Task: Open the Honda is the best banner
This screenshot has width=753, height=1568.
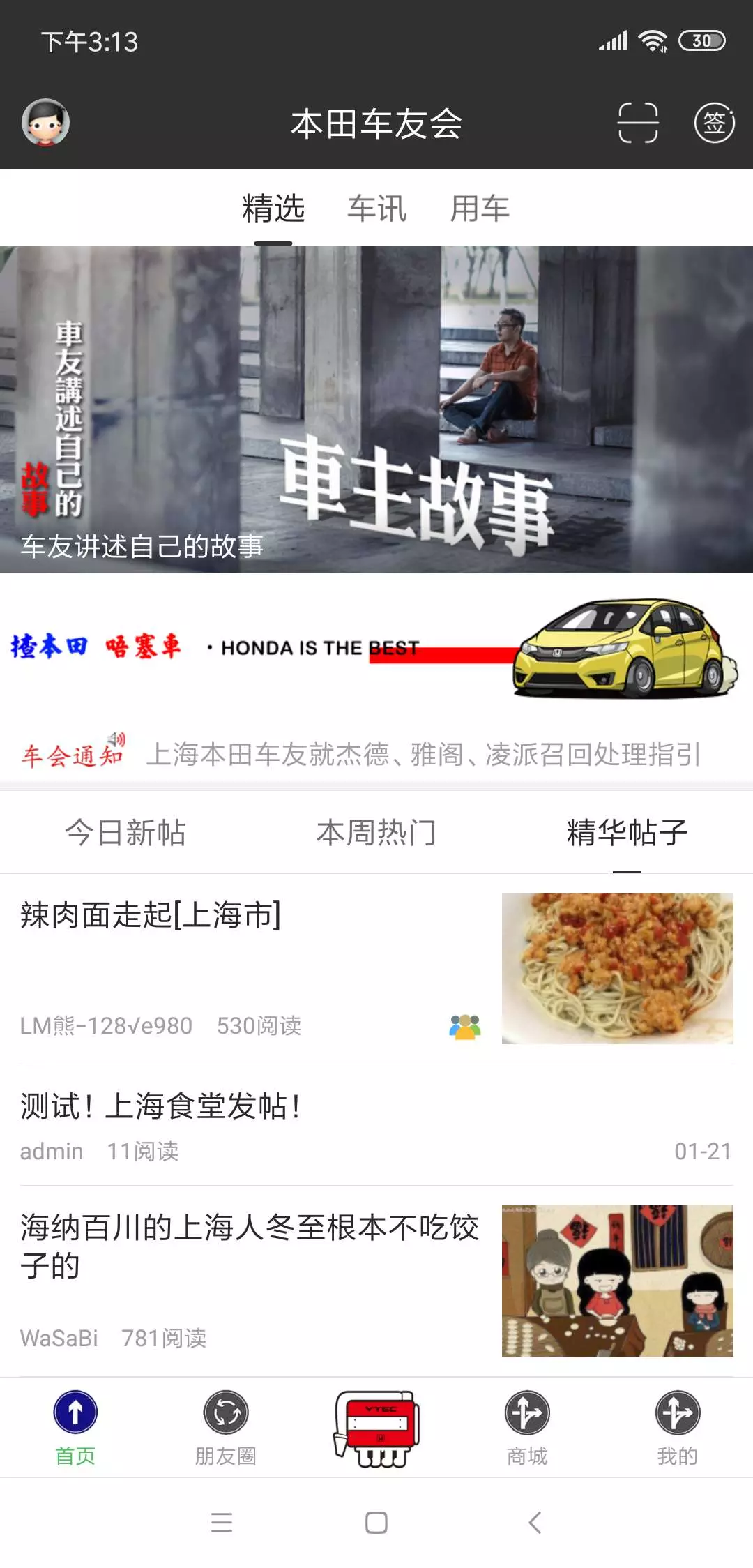Action: (x=376, y=649)
